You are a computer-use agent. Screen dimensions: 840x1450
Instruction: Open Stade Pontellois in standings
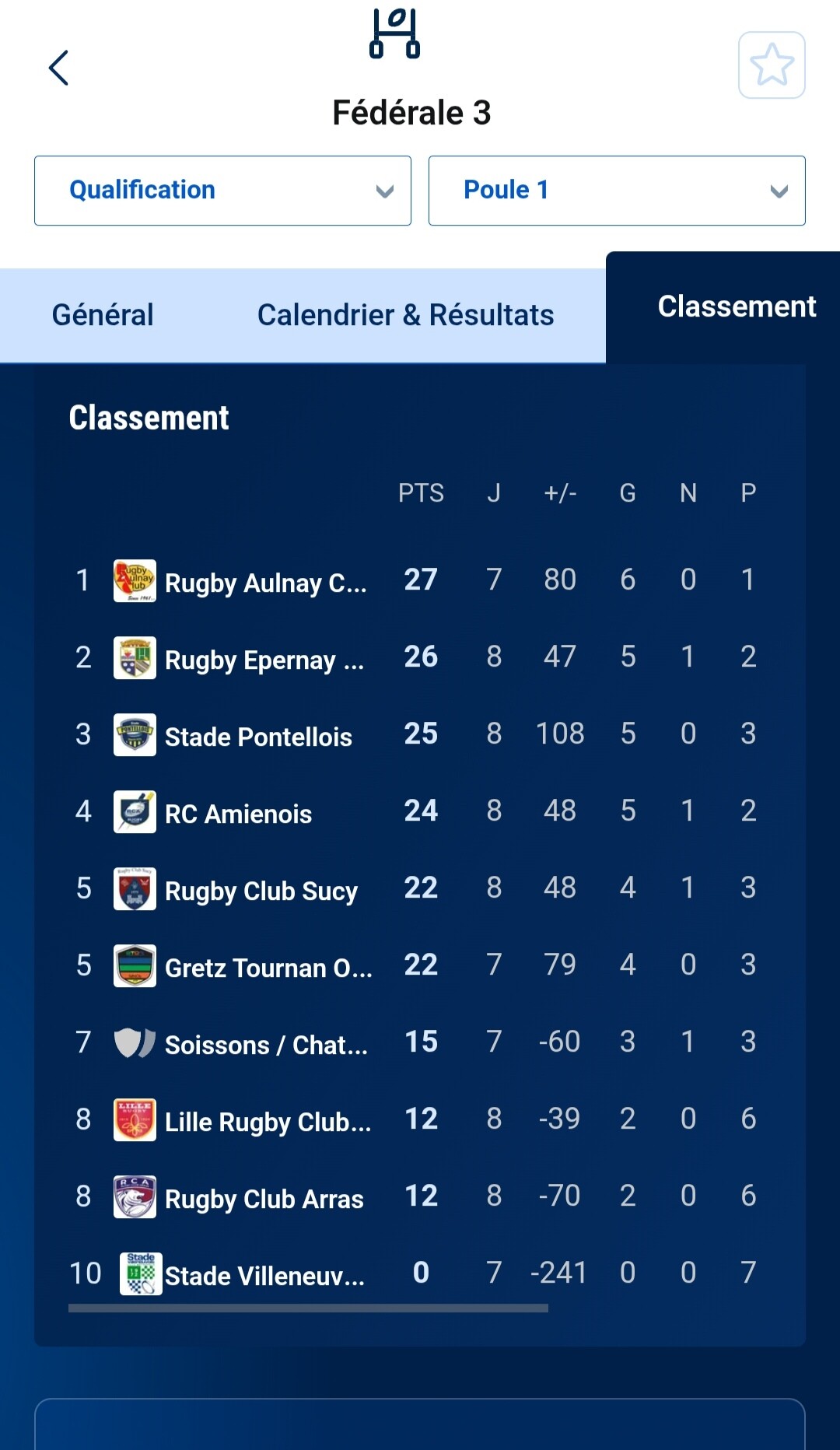(258, 736)
